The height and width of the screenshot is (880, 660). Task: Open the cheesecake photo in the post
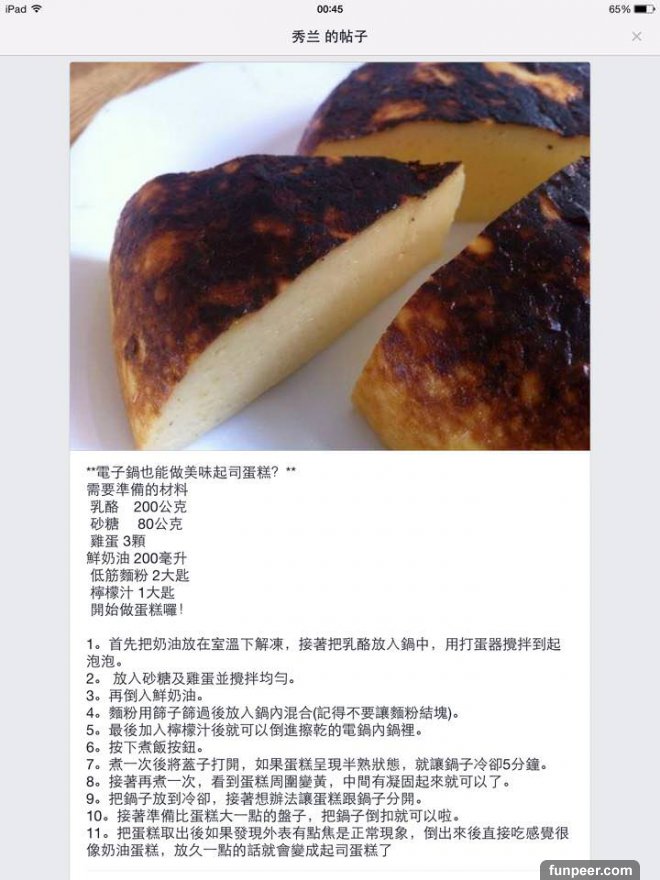point(330,256)
